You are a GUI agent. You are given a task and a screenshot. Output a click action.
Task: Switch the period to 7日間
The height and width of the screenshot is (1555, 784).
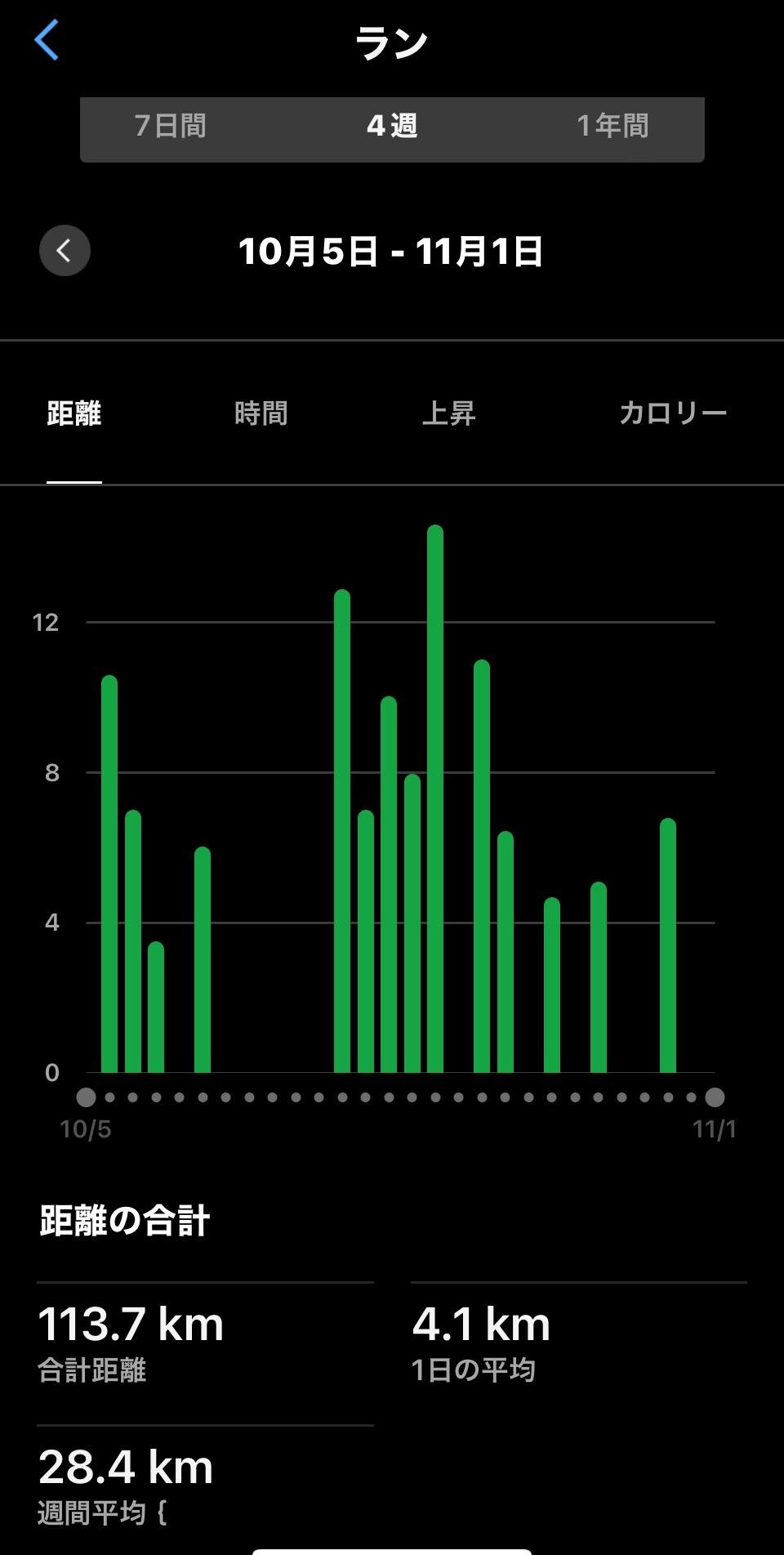(170, 126)
